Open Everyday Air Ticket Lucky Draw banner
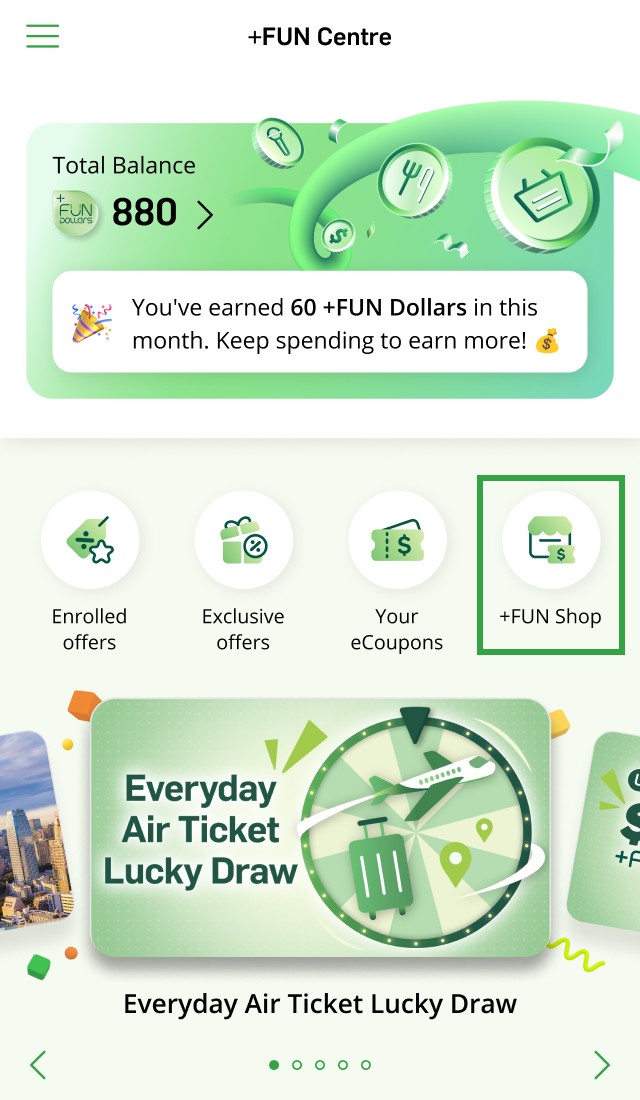The width and height of the screenshot is (640, 1100). tap(320, 828)
